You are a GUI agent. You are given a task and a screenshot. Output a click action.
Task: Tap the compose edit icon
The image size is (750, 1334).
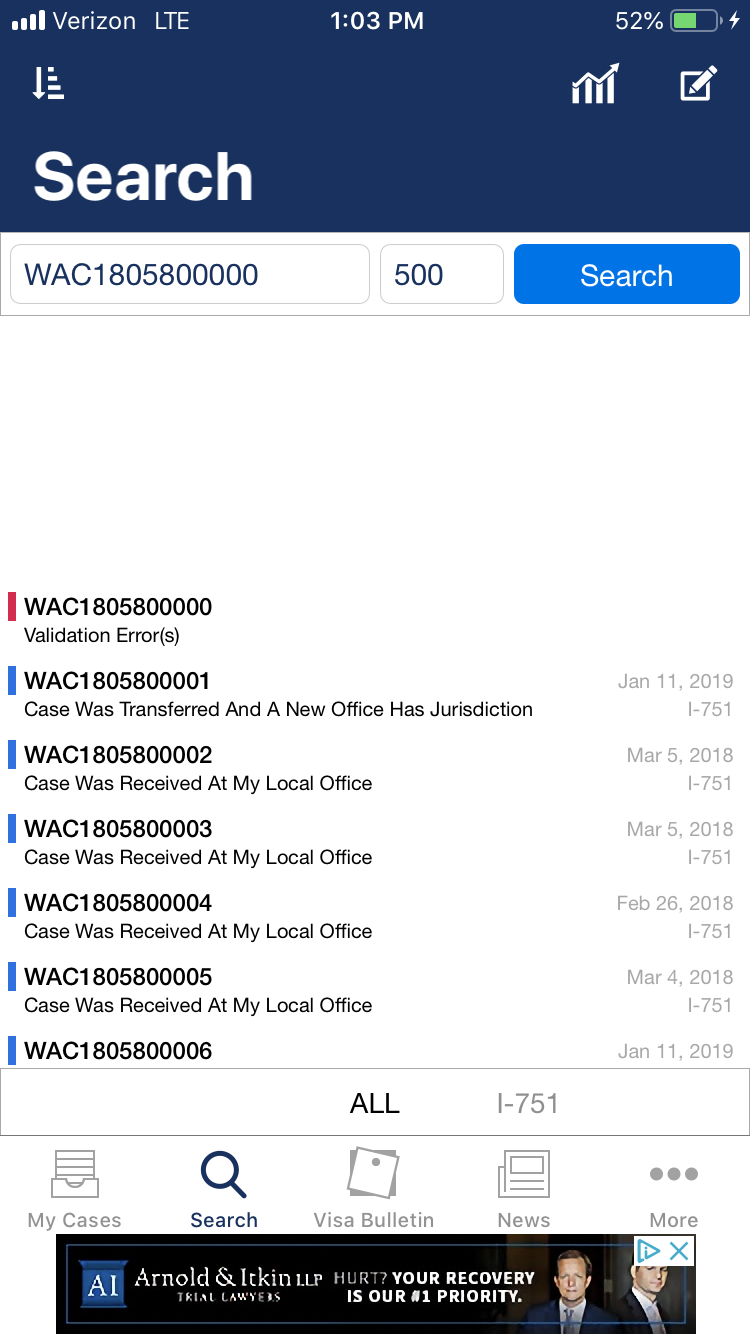click(698, 84)
